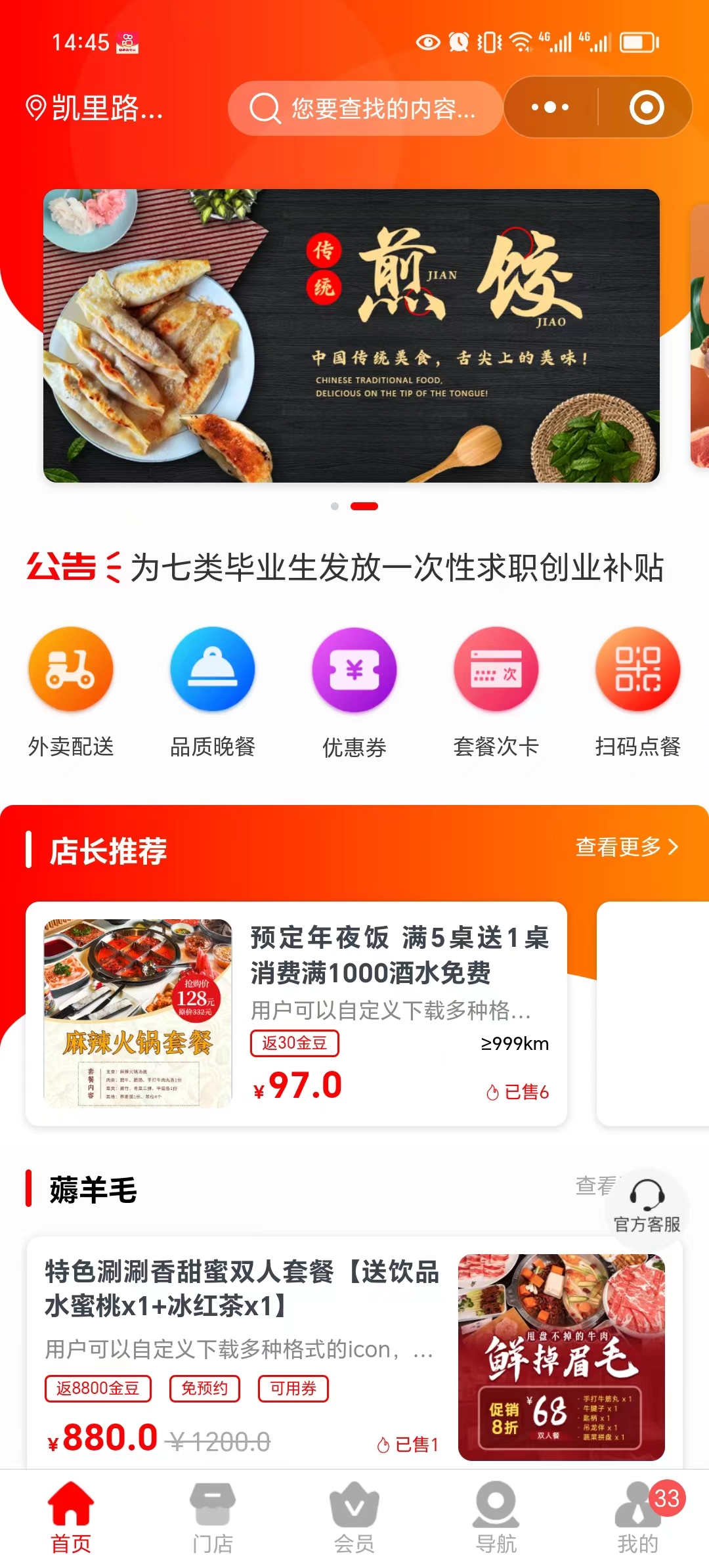The width and height of the screenshot is (709, 1568).
Task: Expand 查看更多 in 店长推荐 section
Action: tap(626, 847)
